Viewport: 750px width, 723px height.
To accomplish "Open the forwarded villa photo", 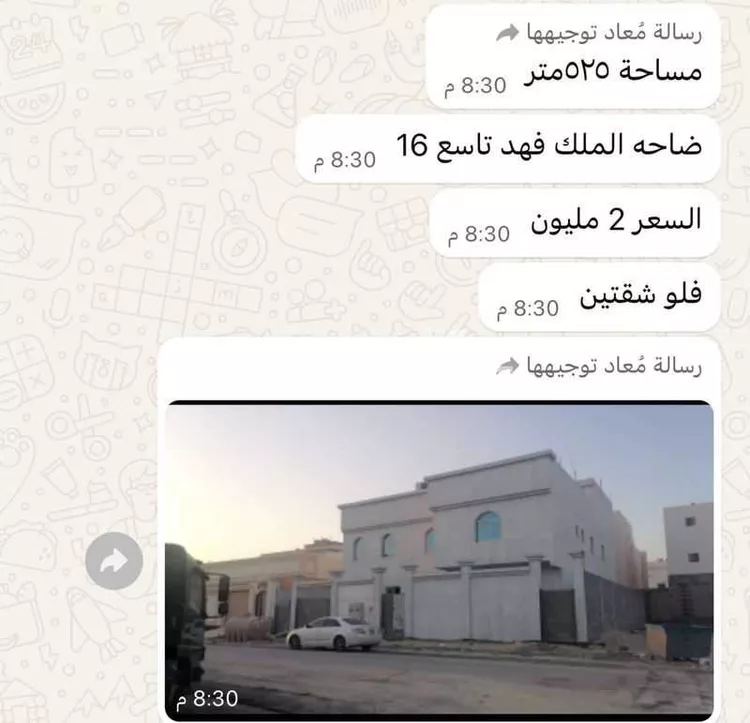I will 439,558.
